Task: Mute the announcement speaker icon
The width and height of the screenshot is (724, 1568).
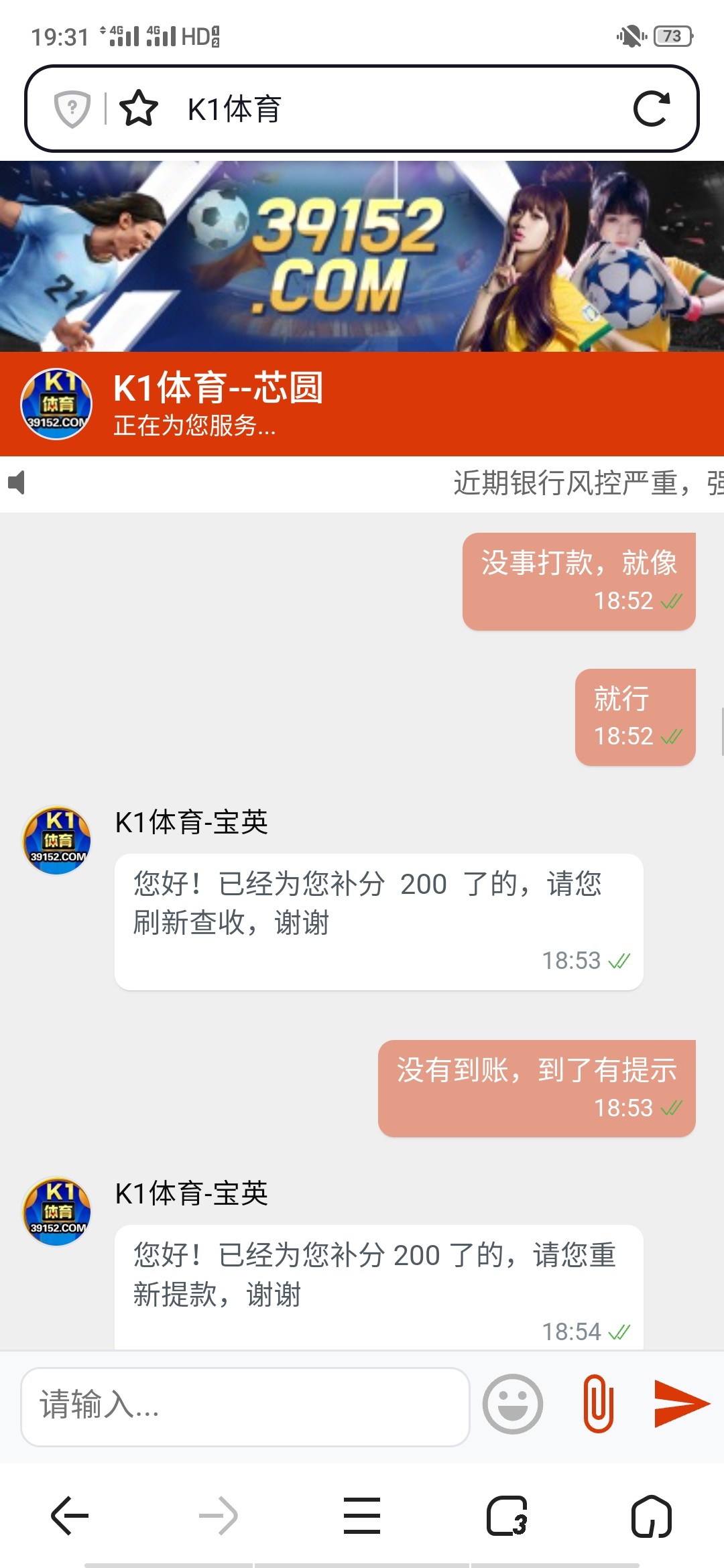Action: 17,484
